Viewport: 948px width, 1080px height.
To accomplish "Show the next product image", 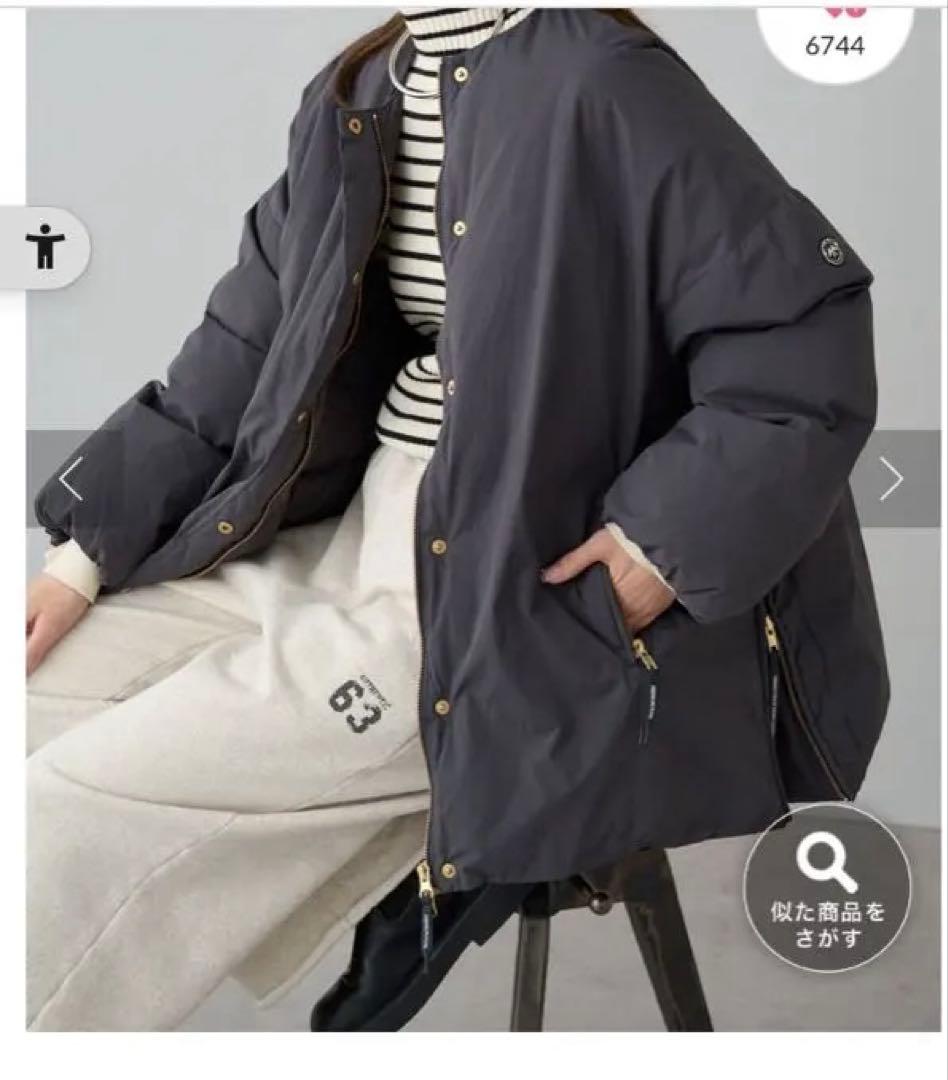I will [x=891, y=480].
